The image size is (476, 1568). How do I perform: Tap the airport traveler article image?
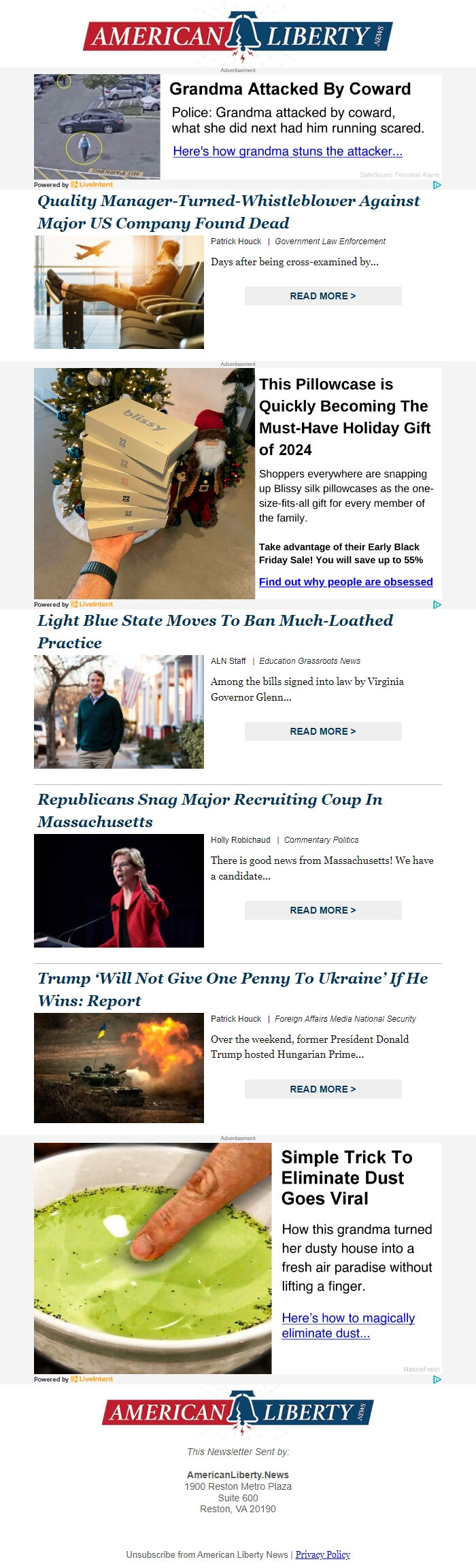119,292
